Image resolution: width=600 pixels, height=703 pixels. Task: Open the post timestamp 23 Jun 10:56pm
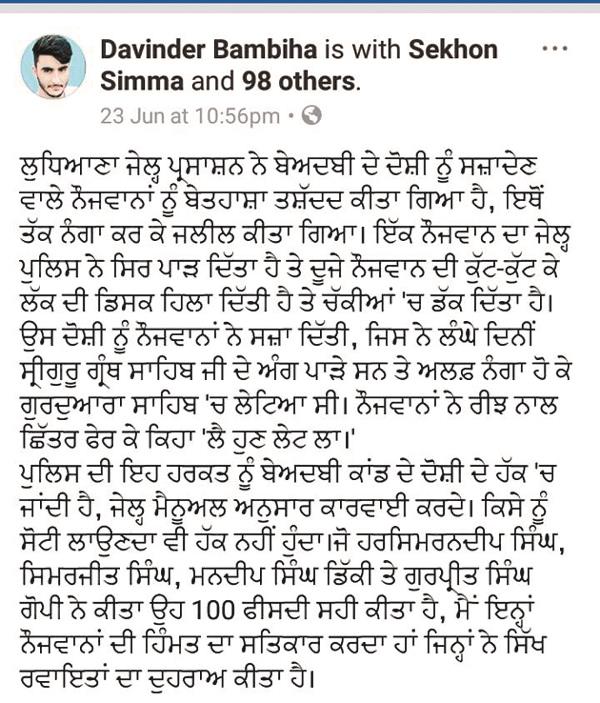(190, 114)
